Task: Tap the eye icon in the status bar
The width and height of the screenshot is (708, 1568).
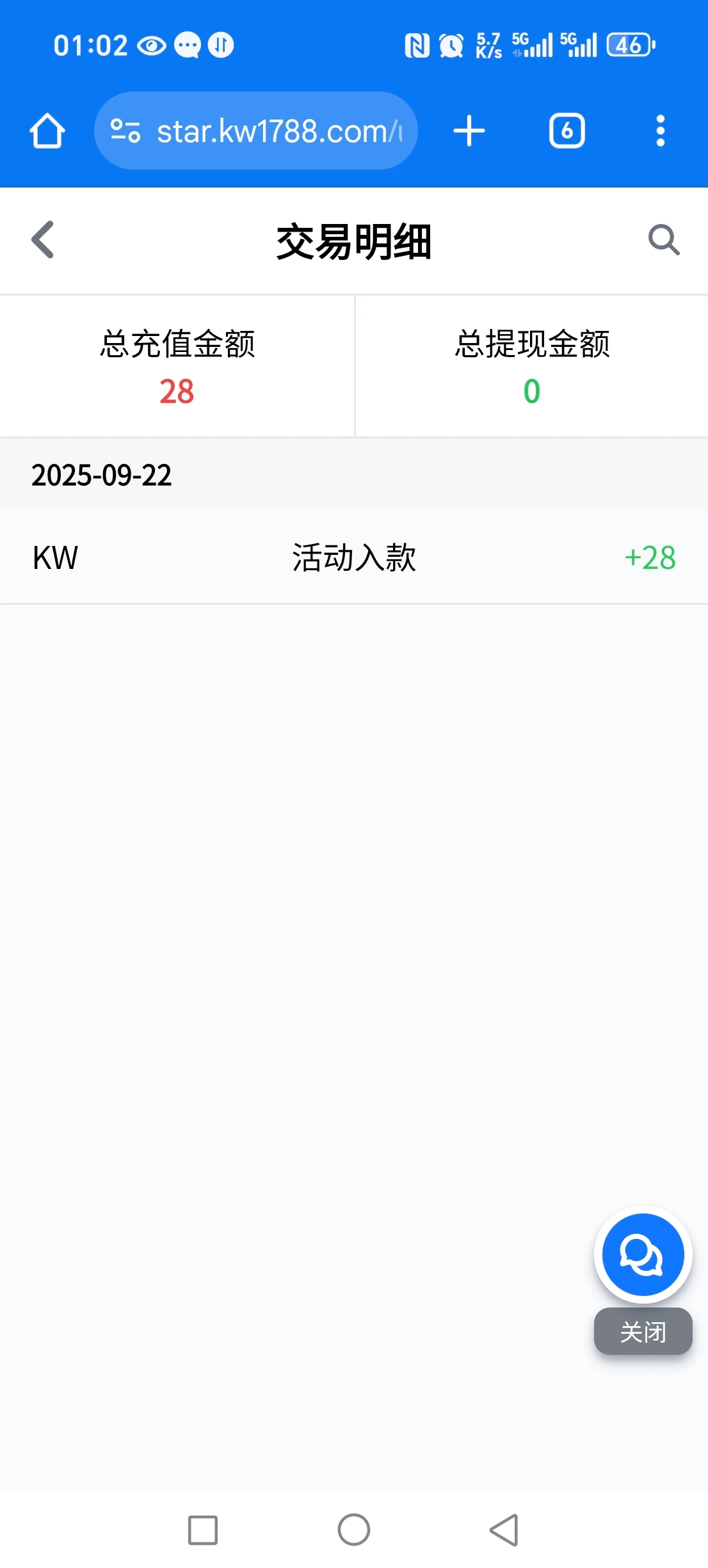Action: [x=150, y=45]
